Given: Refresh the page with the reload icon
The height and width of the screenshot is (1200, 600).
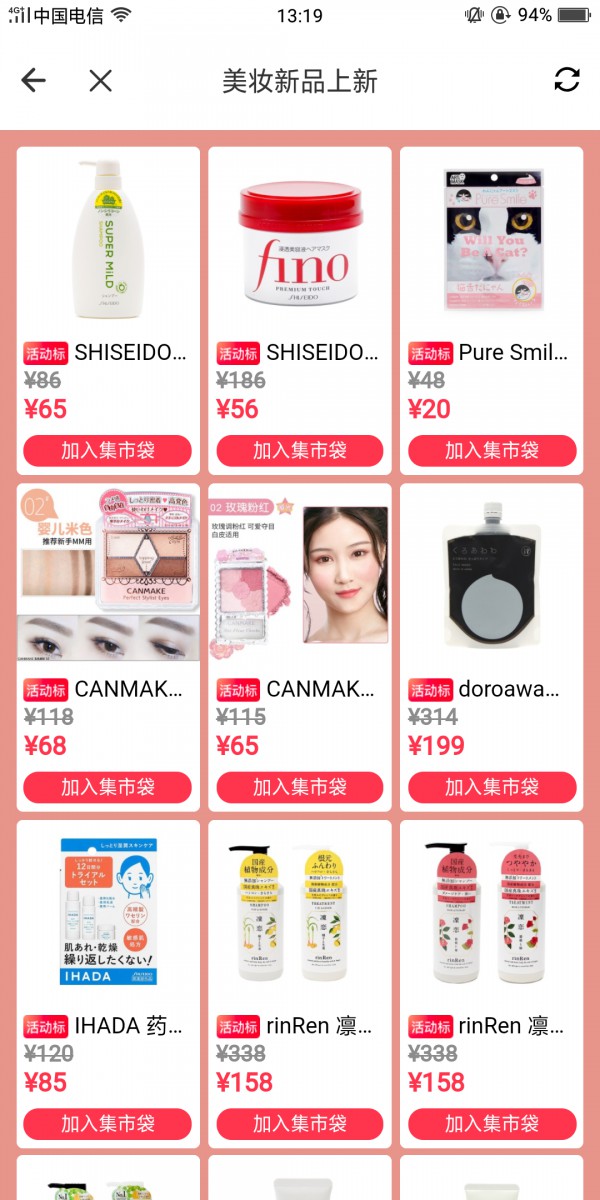Looking at the screenshot, I should tap(567, 81).
